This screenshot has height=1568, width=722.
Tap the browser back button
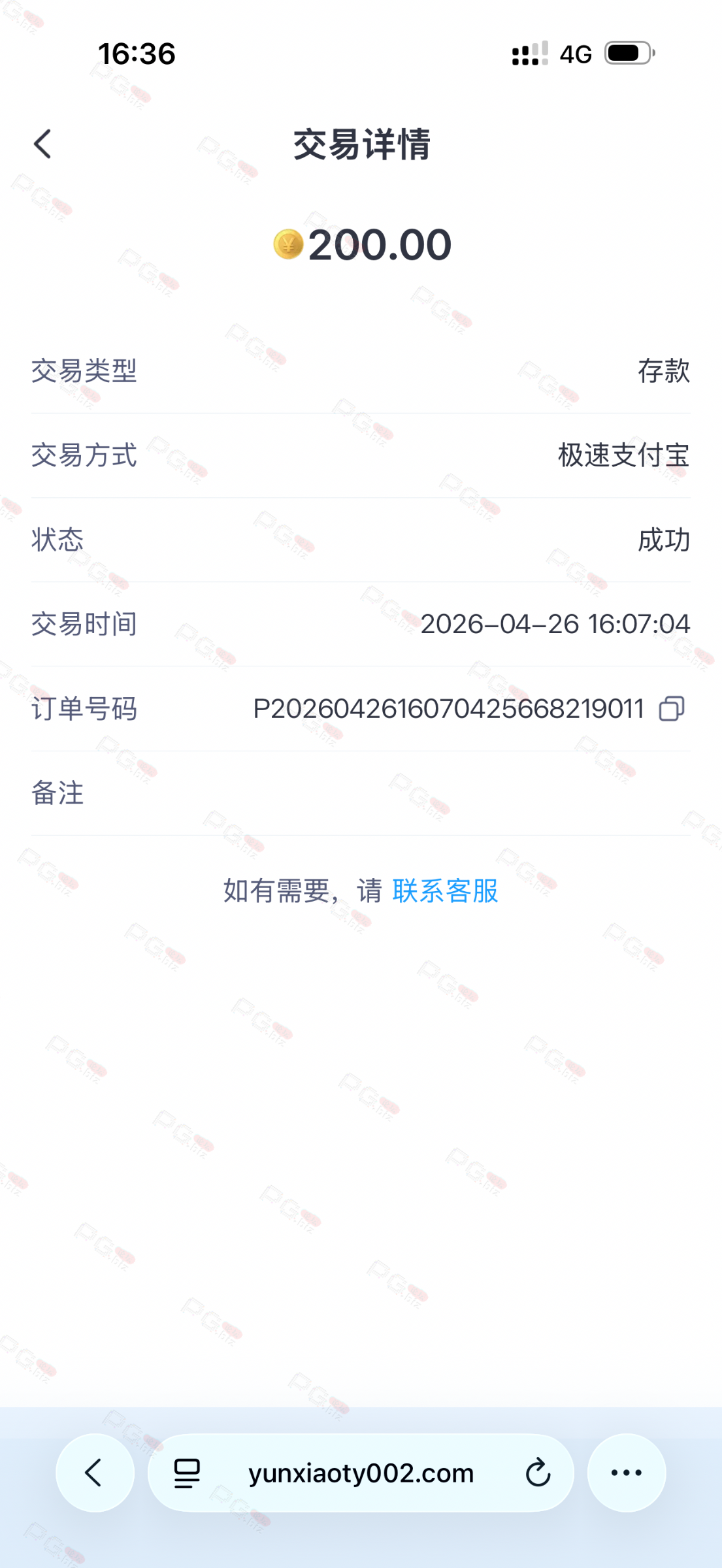pos(95,1473)
